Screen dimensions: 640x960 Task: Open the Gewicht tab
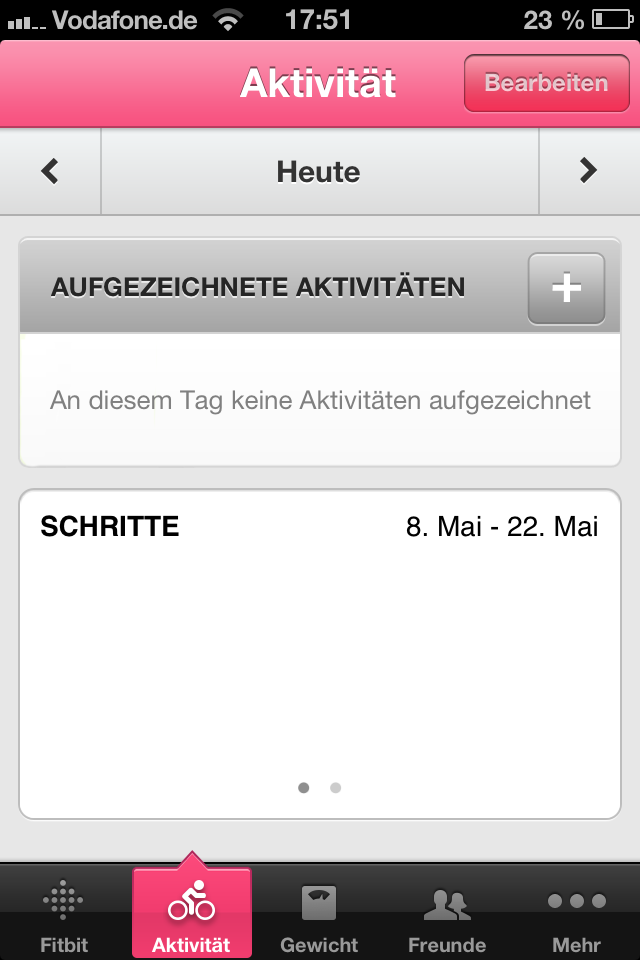tap(319, 915)
